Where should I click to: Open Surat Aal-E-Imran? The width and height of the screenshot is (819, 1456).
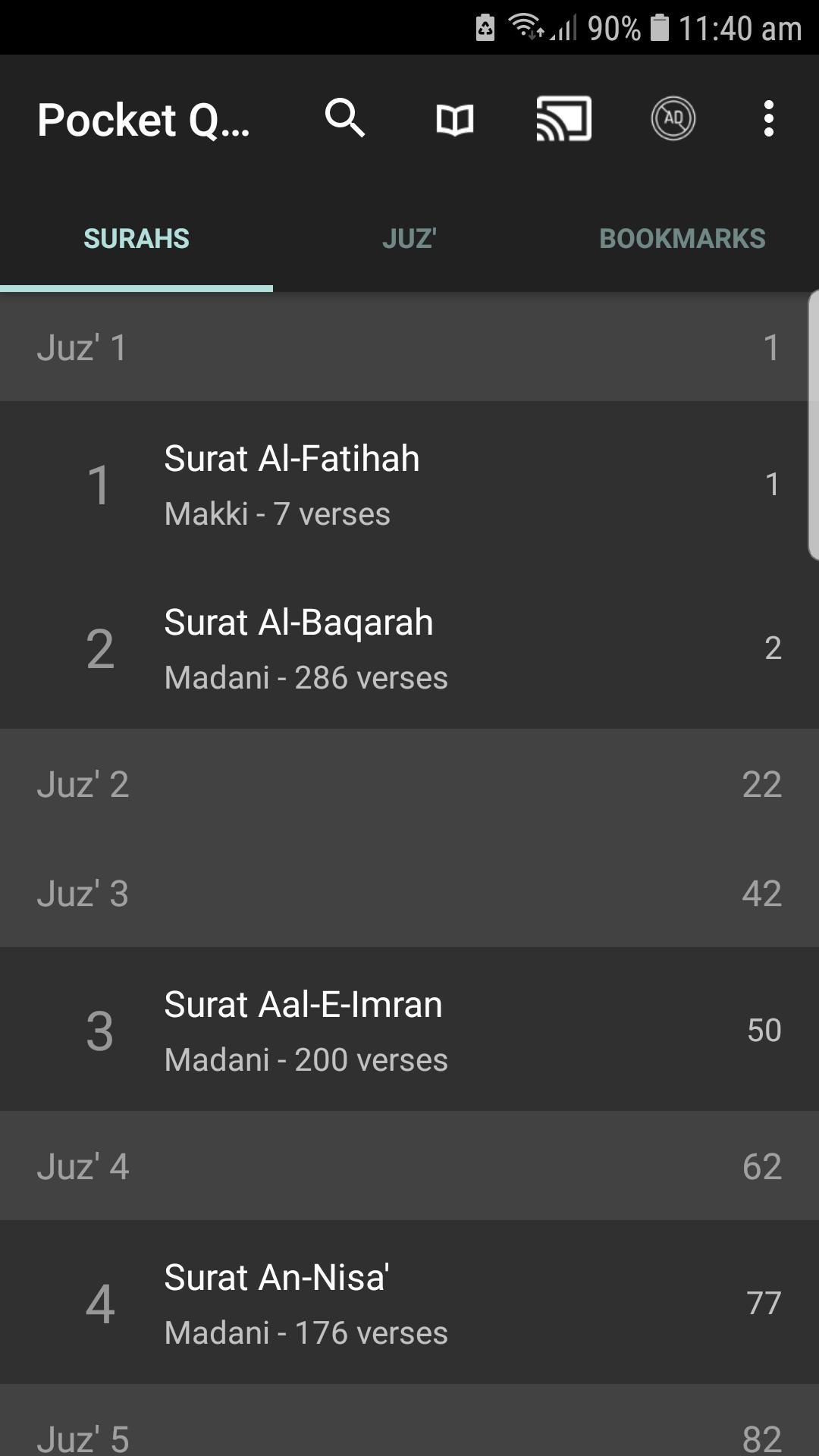[x=409, y=1030]
